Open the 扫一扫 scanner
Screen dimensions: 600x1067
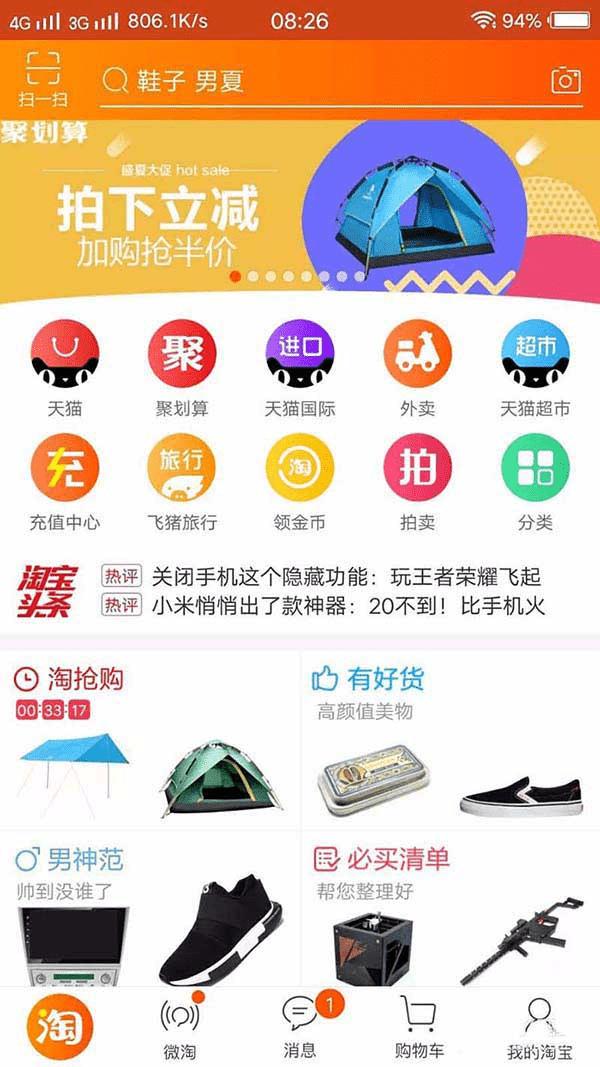click(43, 80)
